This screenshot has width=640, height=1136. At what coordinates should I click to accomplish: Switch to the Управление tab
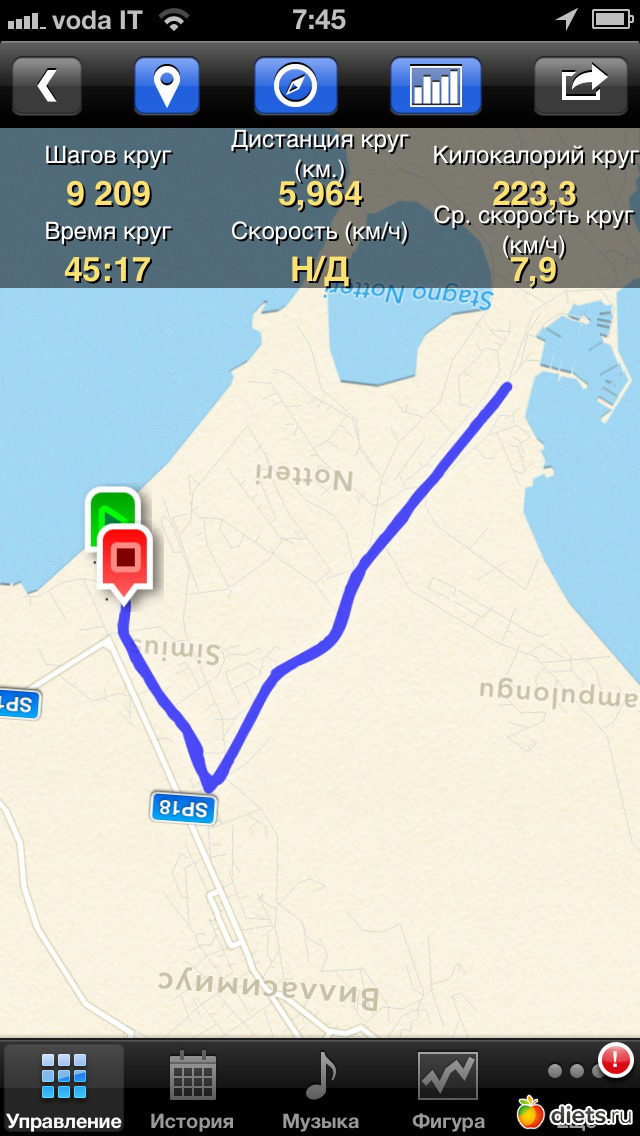pos(64,1090)
